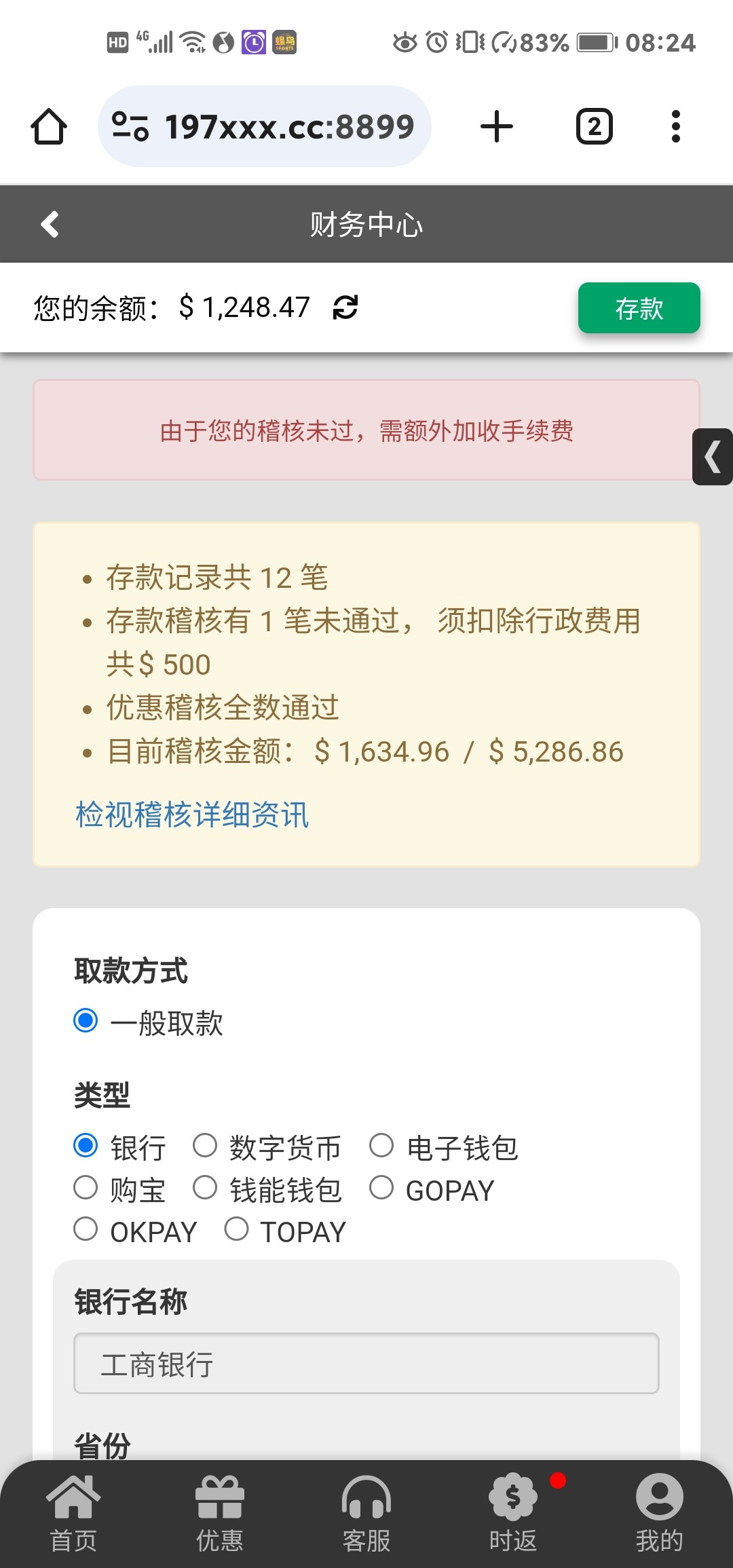Go back from 财务中心 page
Viewport: 733px width, 1568px height.
tap(49, 224)
